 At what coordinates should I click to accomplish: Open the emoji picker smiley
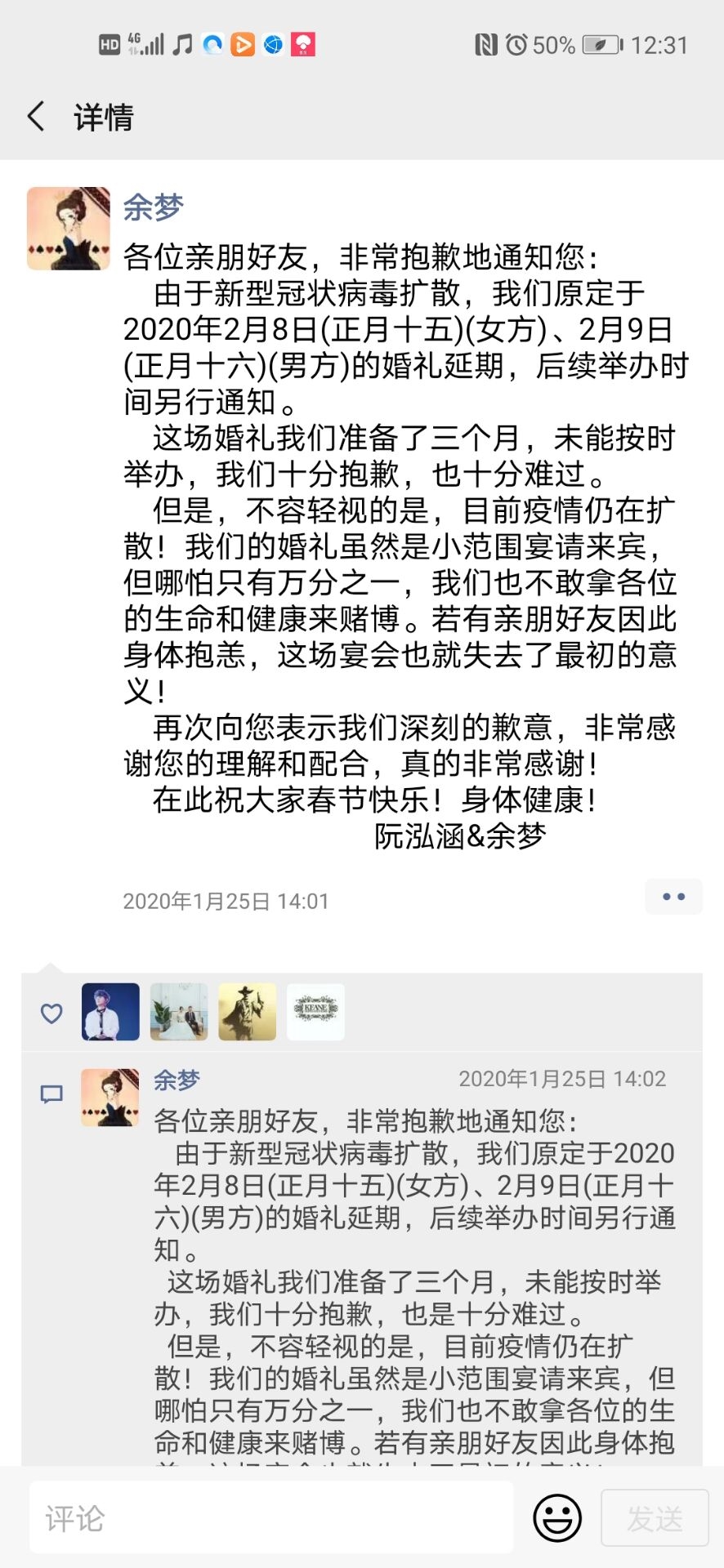(557, 1518)
